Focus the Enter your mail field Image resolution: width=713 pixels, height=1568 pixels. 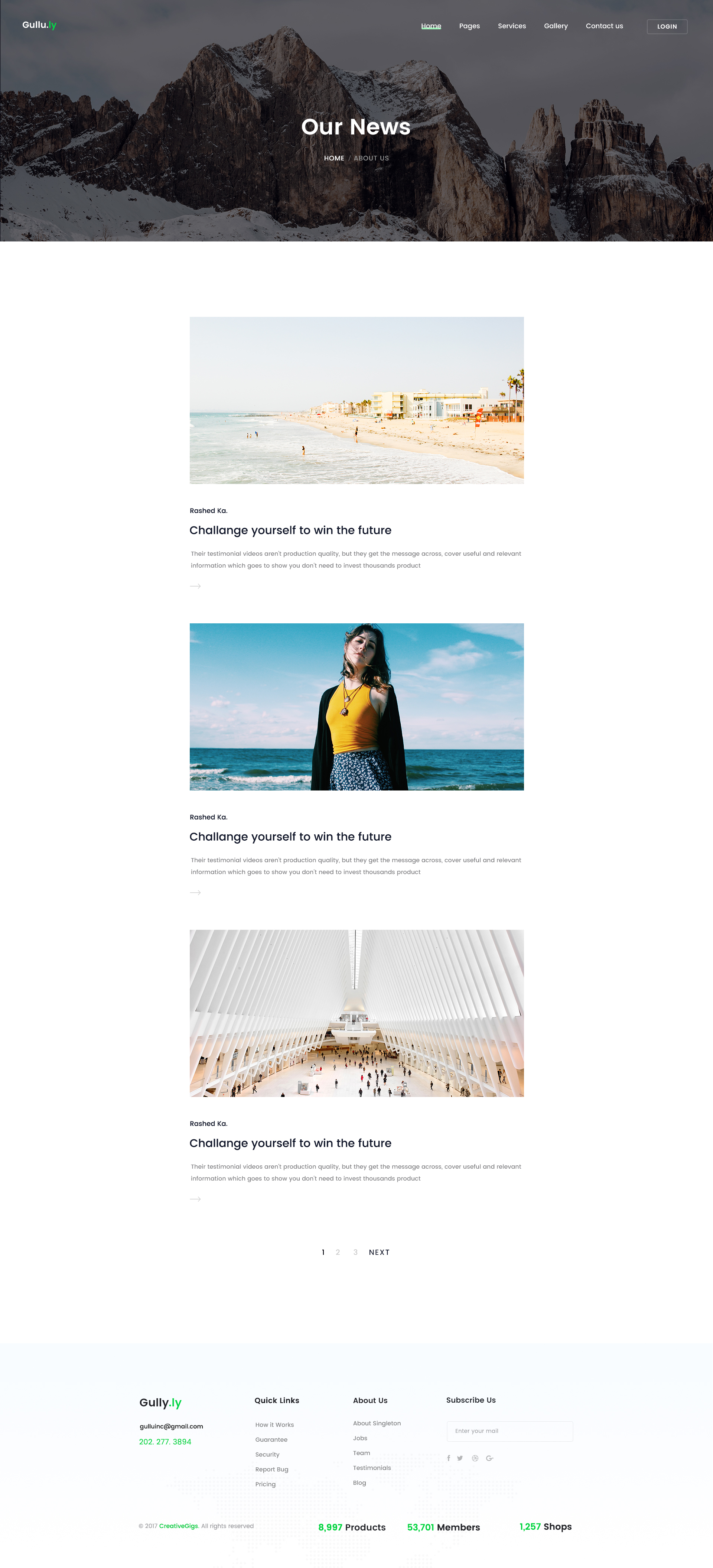pyautogui.click(x=510, y=1431)
